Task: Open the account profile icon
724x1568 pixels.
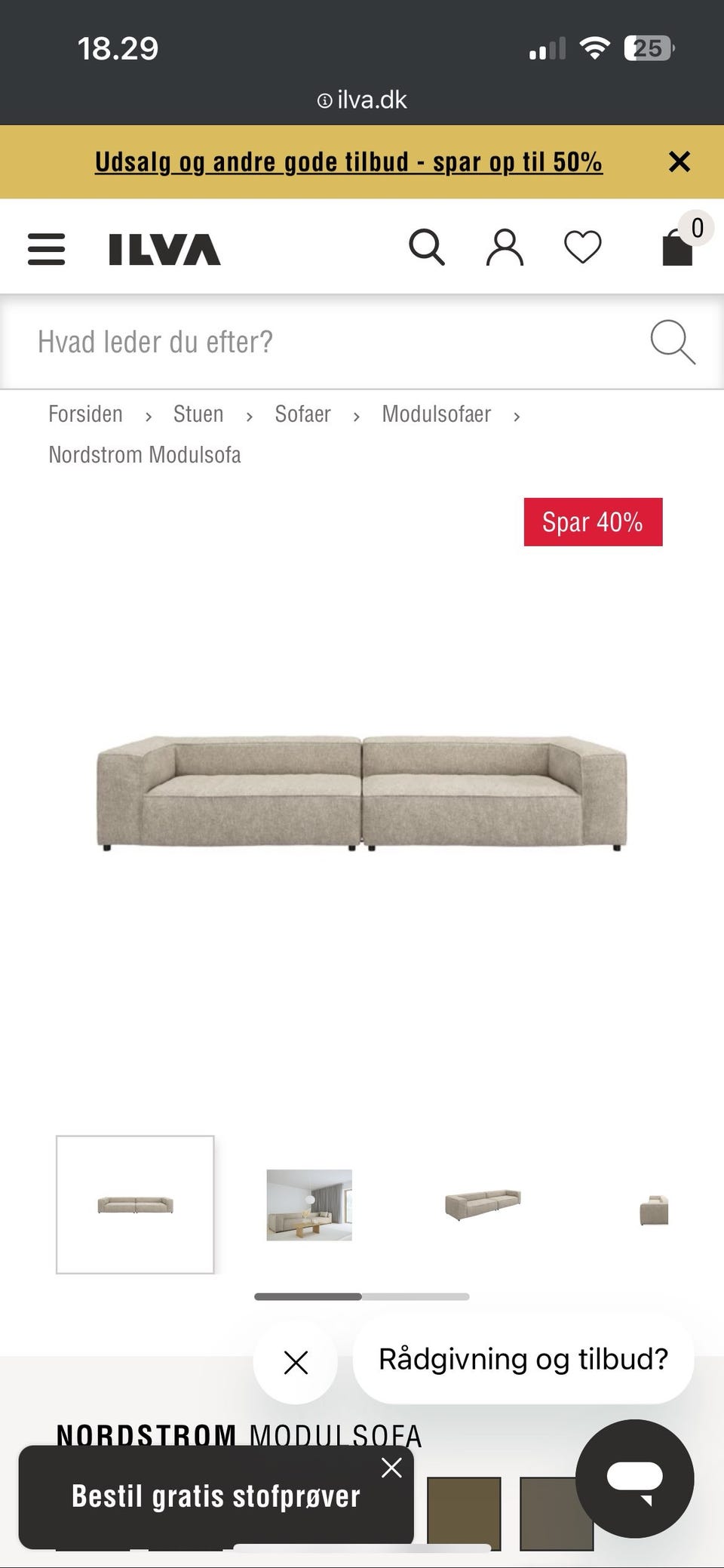Action: [x=505, y=247]
